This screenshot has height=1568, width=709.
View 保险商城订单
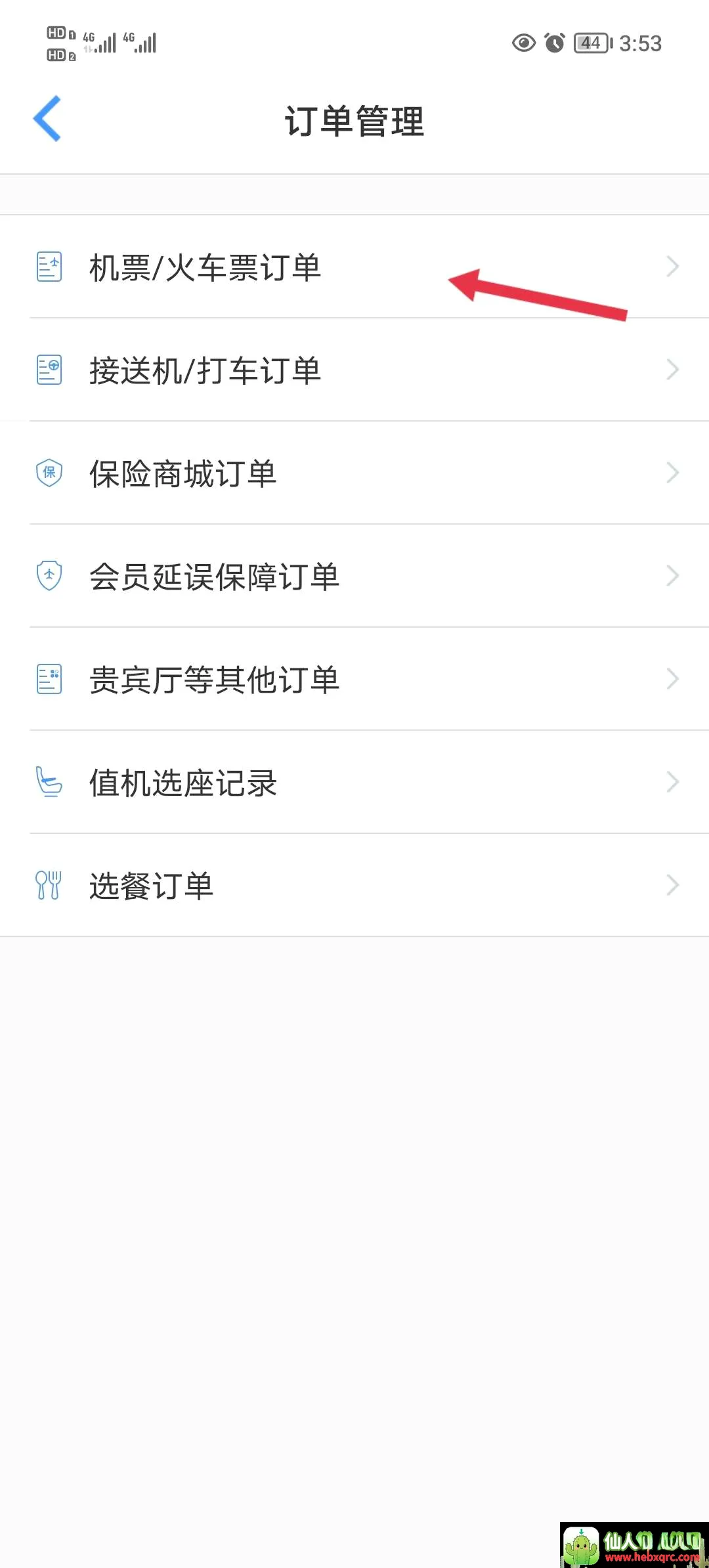354,473
